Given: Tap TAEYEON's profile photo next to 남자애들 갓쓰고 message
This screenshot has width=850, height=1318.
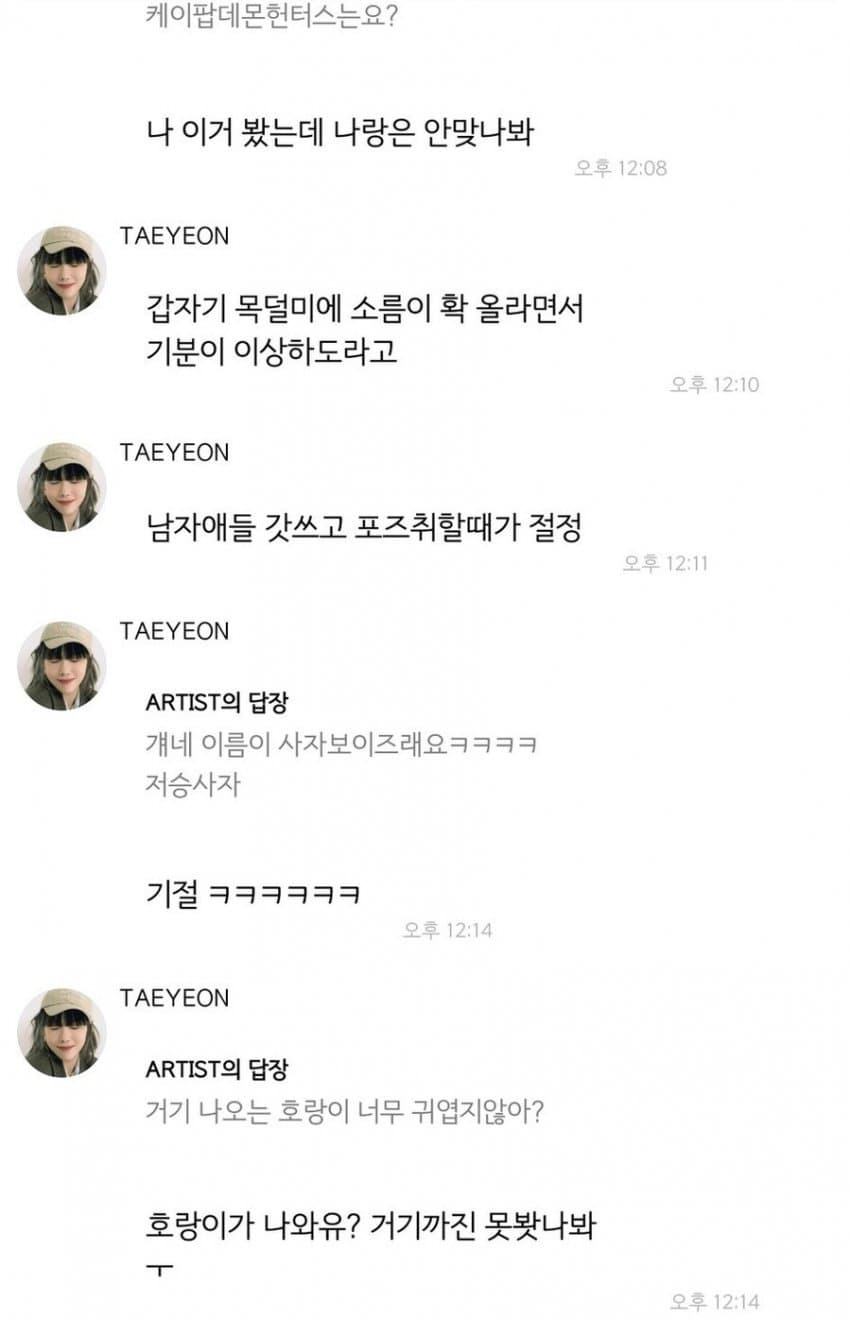Looking at the screenshot, I should 62,487.
